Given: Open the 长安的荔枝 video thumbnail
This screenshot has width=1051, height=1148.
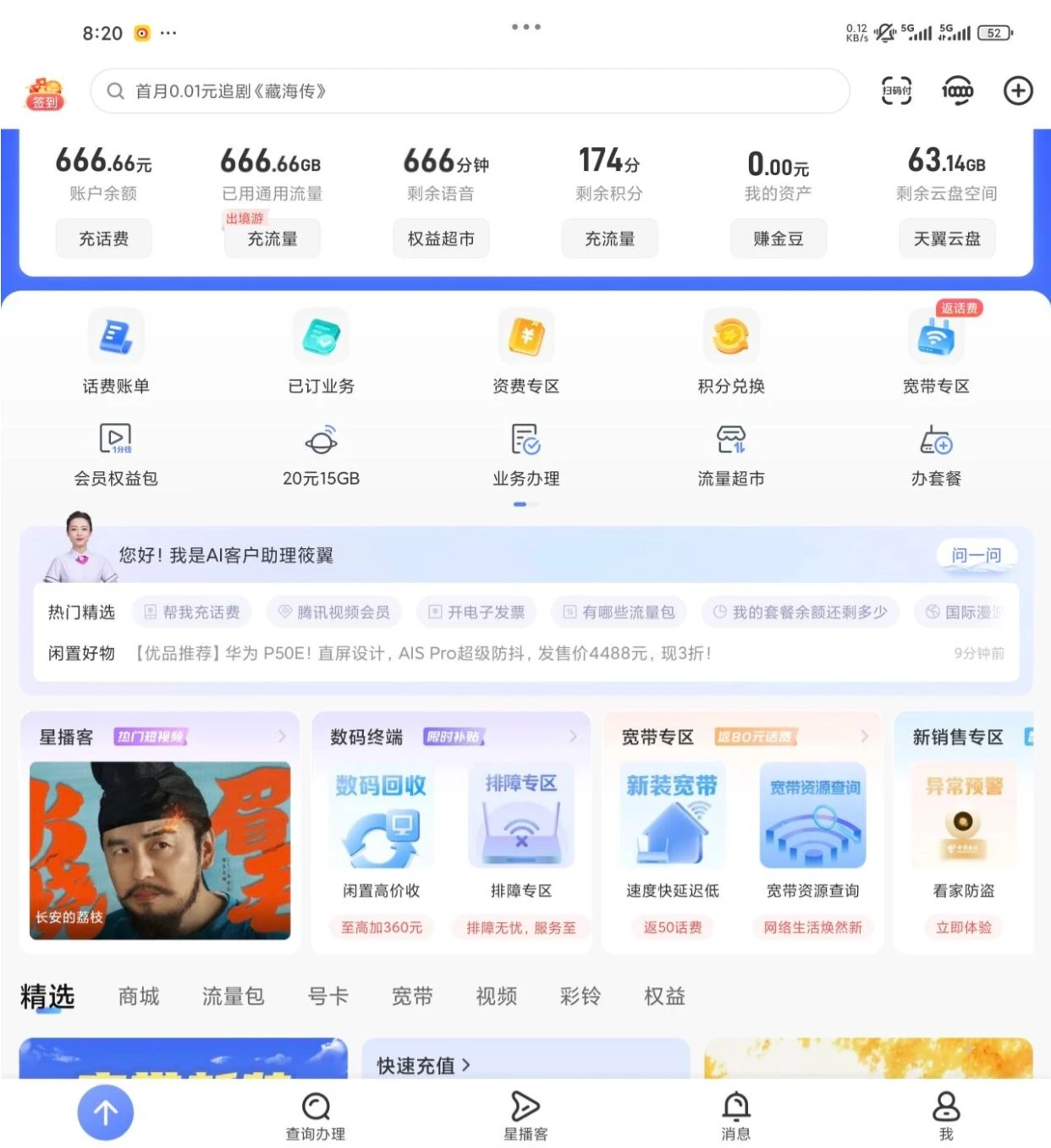Looking at the screenshot, I should (x=160, y=850).
